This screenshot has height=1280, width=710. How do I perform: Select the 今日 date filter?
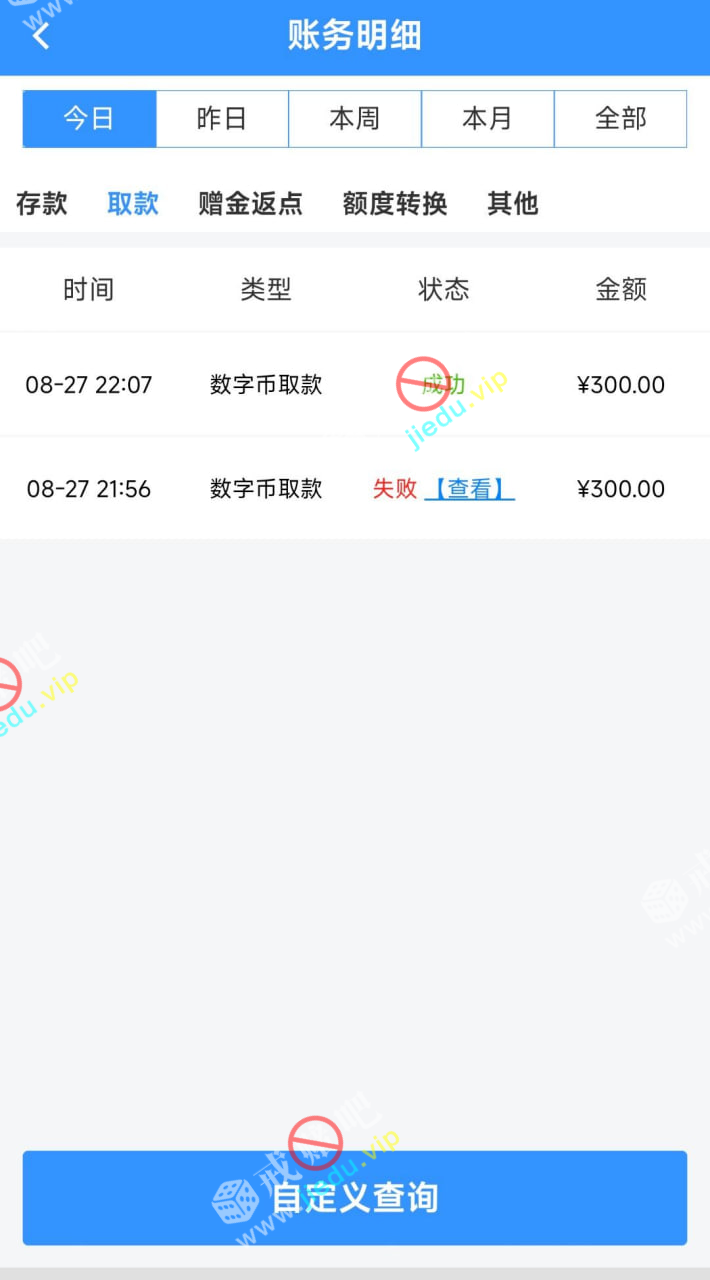coord(89,119)
